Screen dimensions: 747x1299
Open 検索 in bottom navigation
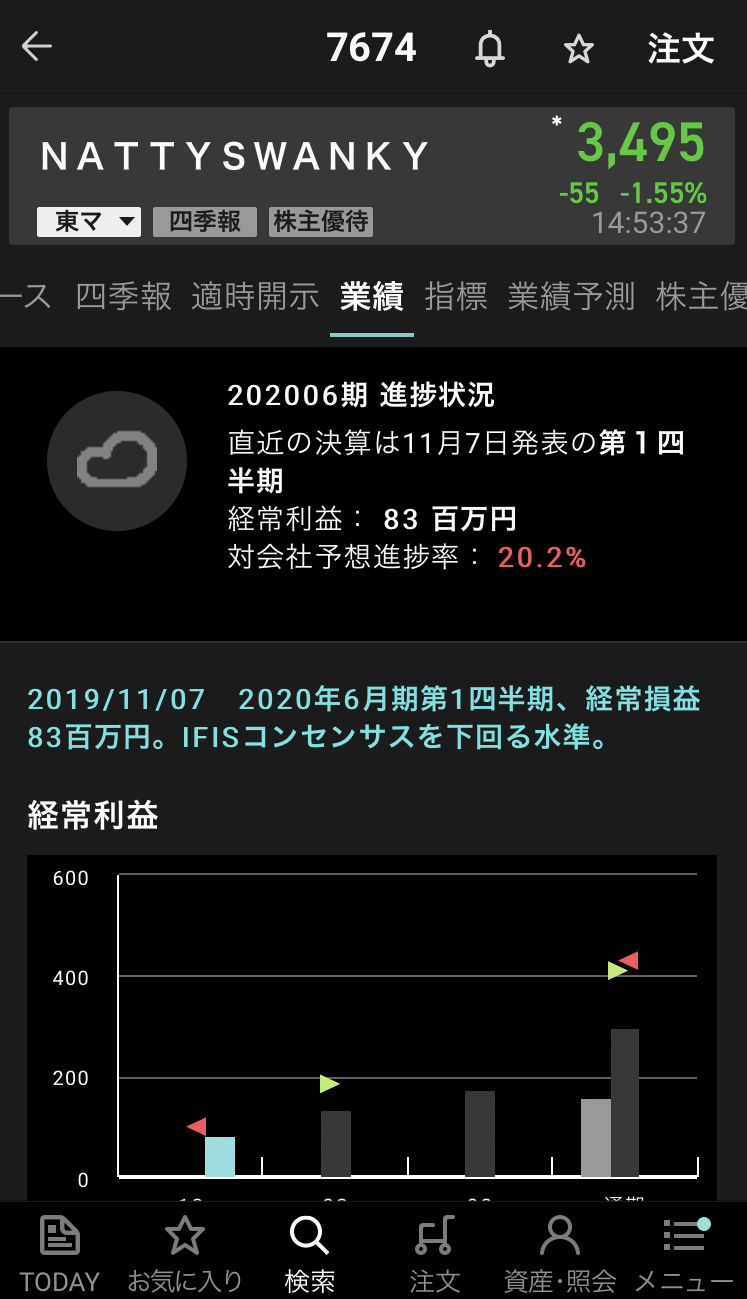(x=310, y=1252)
